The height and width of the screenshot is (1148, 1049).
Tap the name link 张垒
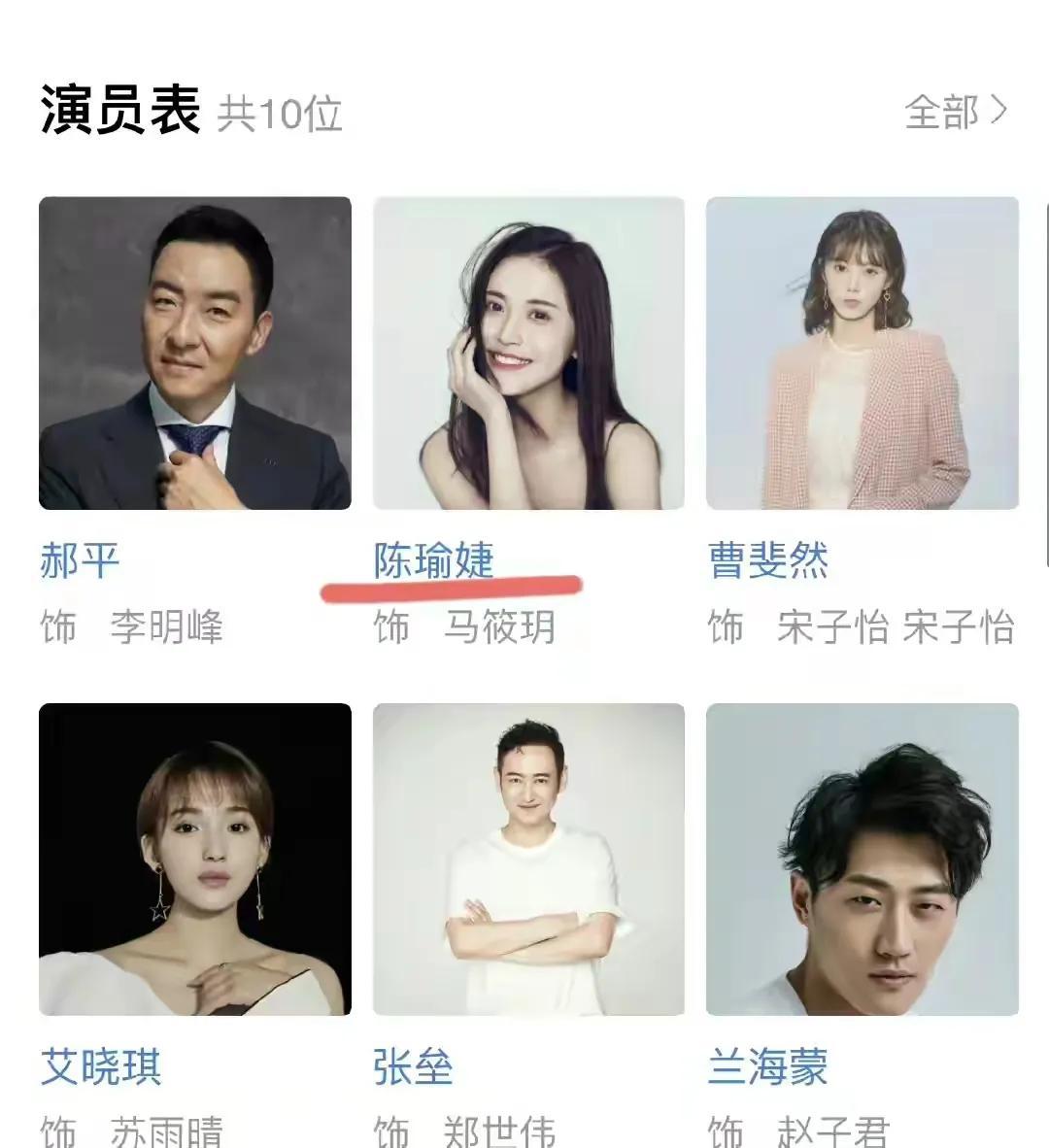coord(414,1067)
